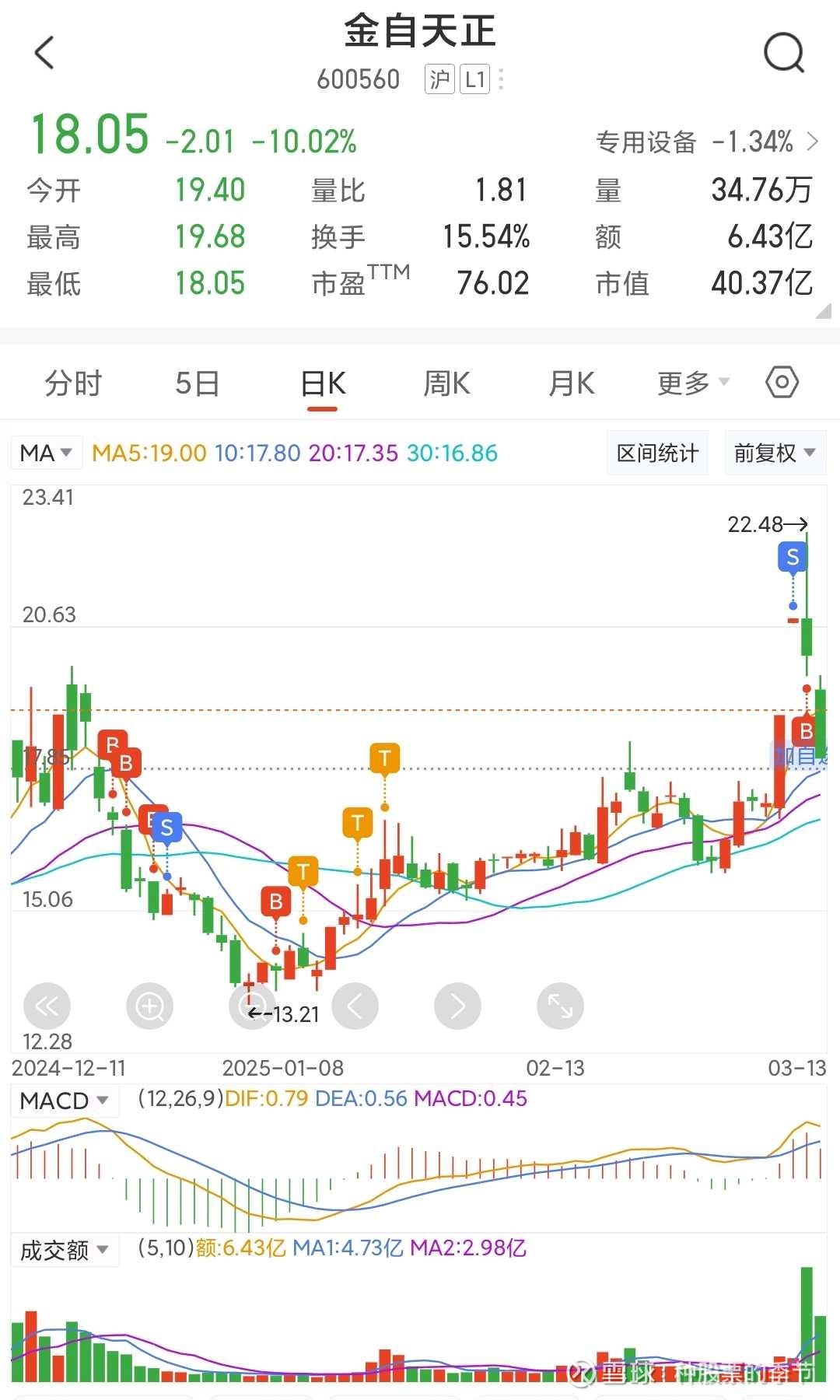Switch to the 5日 chart tab
Viewport: 840px width, 1400px height.
pyautogui.click(x=197, y=383)
